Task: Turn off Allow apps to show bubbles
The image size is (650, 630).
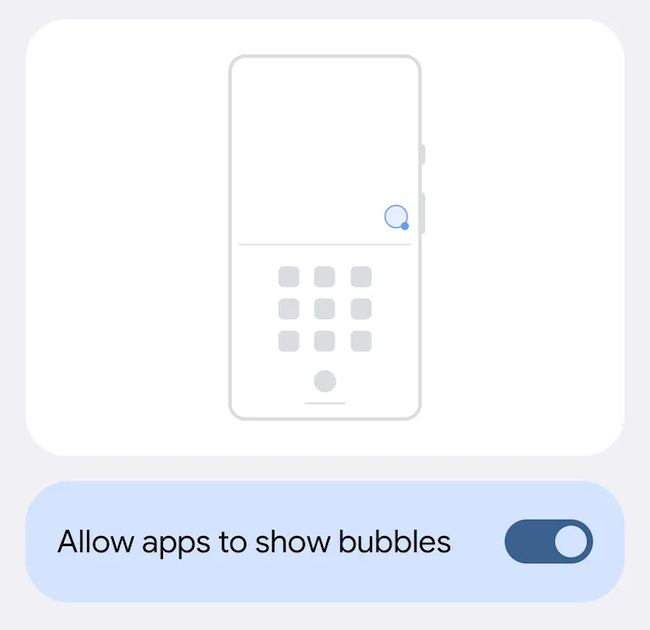Action: [548, 542]
